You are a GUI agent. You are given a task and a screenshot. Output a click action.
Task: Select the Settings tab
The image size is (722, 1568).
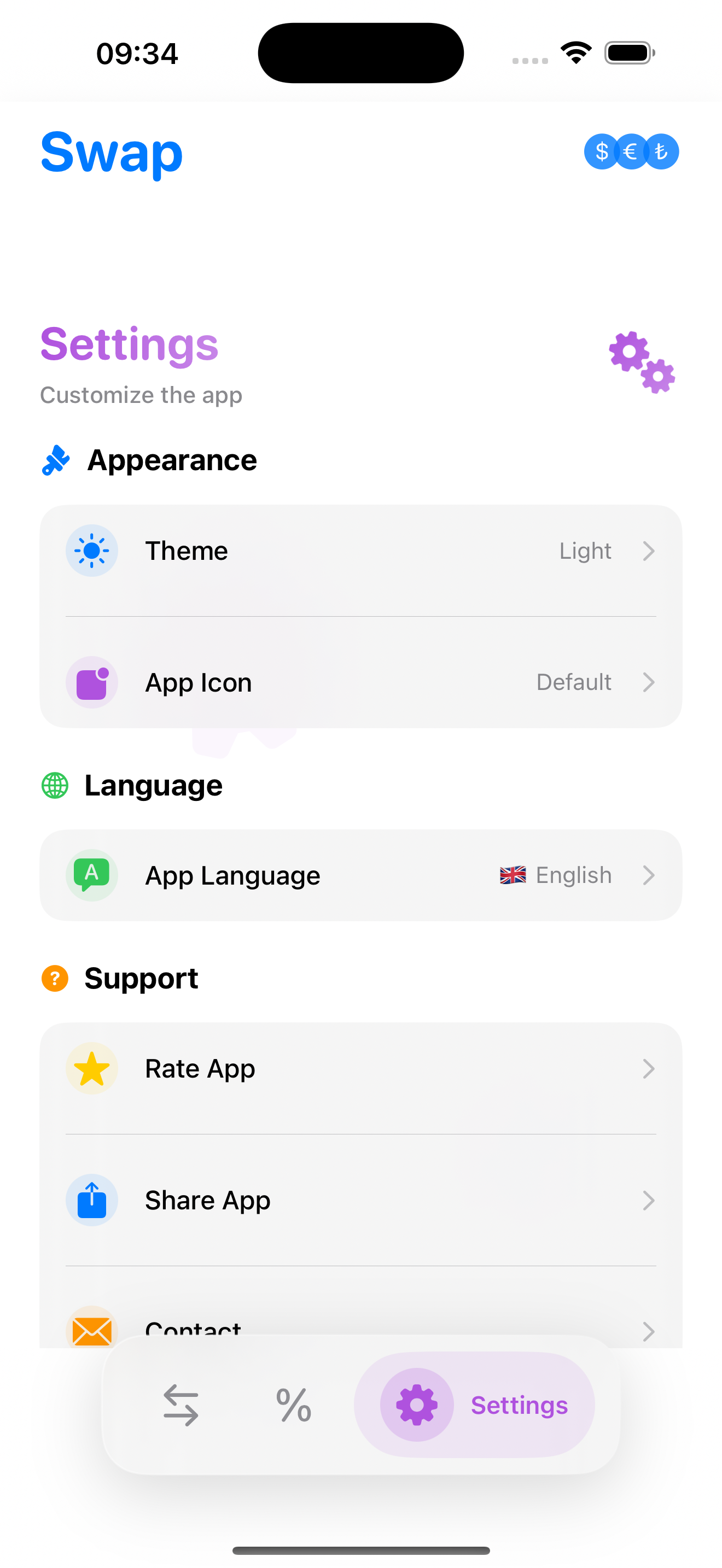click(x=475, y=1405)
